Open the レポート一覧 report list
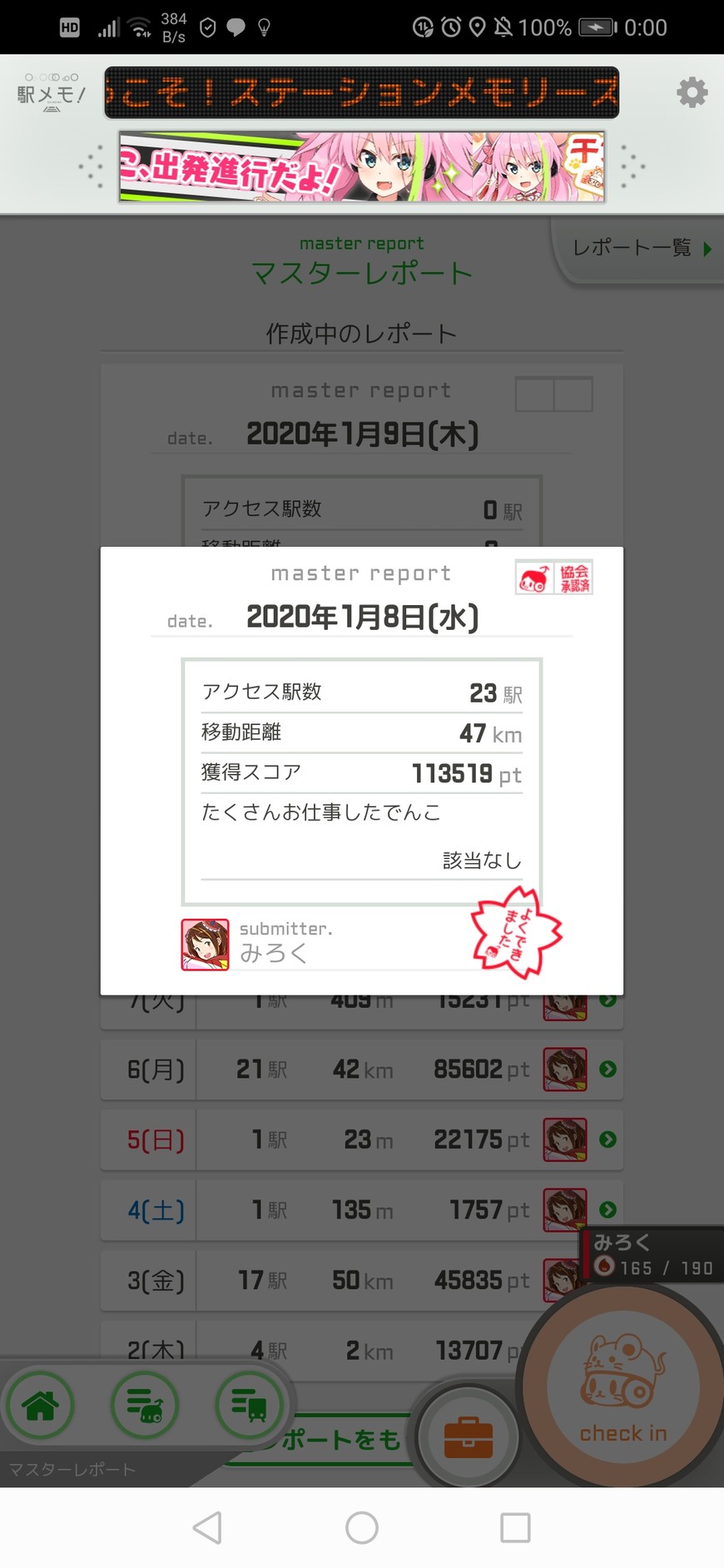The width and height of the screenshot is (724, 1568). [641, 248]
